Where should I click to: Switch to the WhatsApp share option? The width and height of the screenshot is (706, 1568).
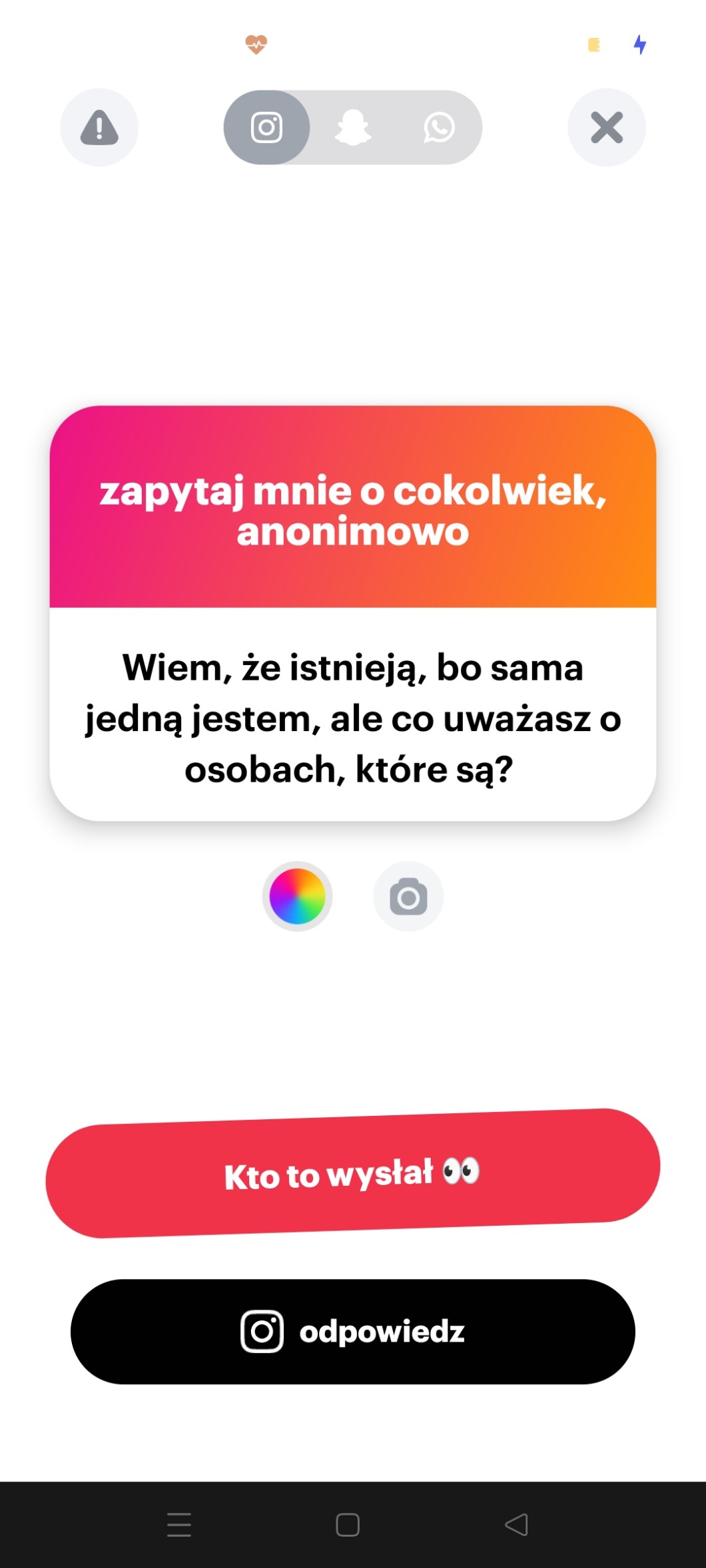pyautogui.click(x=439, y=127)
